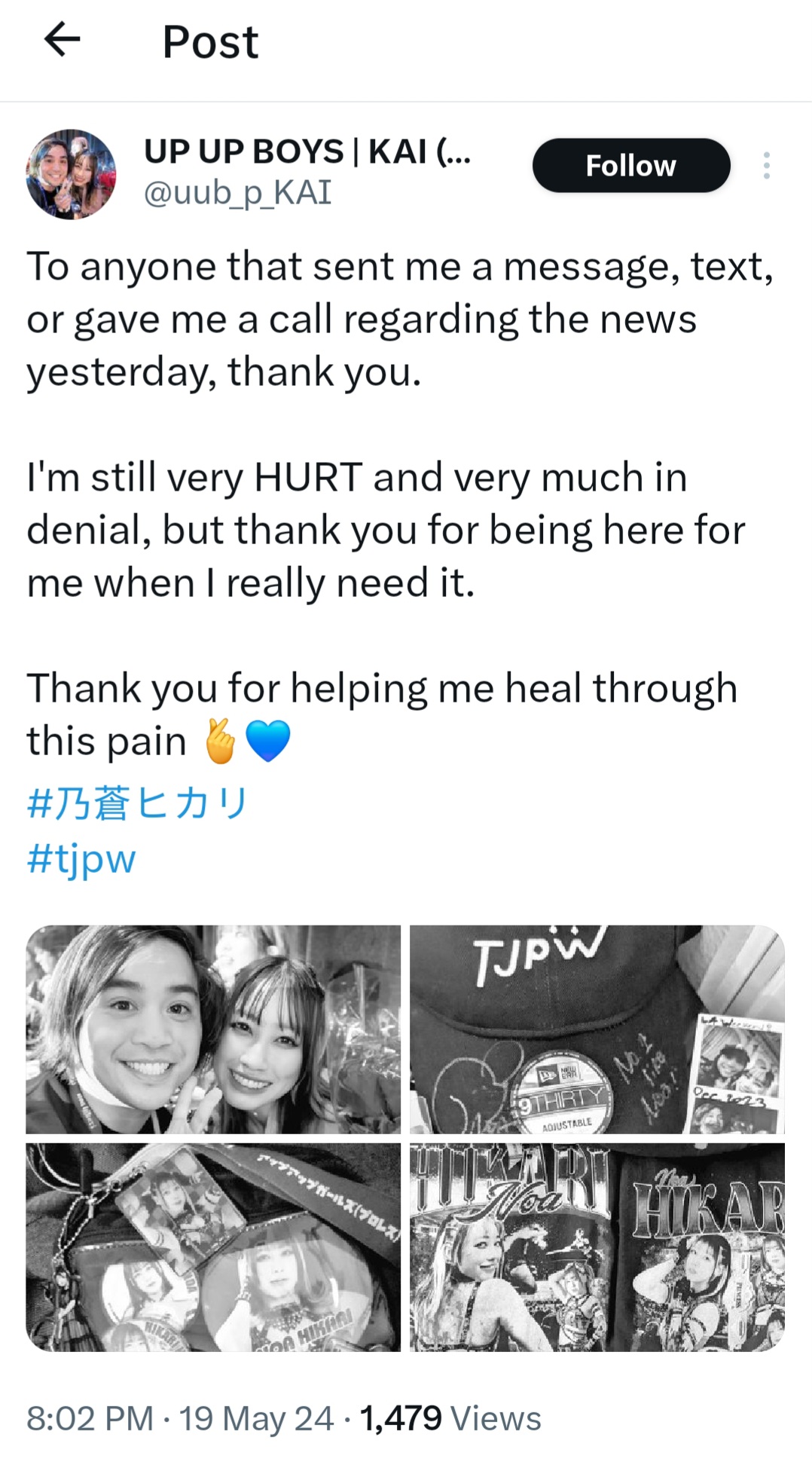Open the post's three-dot overflow menu
Viewport: 812px width, 1459px height.
[x=766, y=165]
